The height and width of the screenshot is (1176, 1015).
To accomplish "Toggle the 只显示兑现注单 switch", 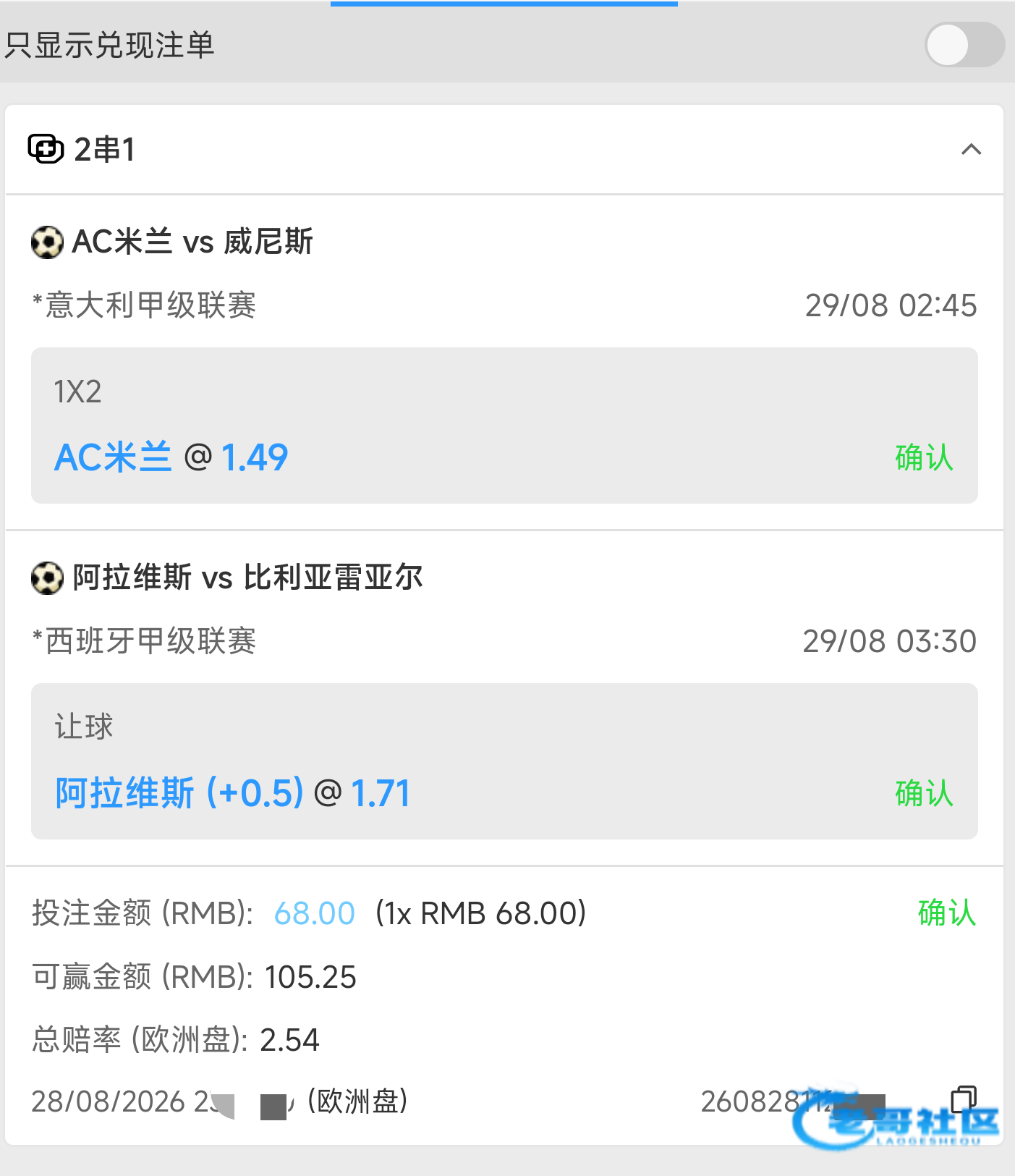I will click(x=964, y=45).
